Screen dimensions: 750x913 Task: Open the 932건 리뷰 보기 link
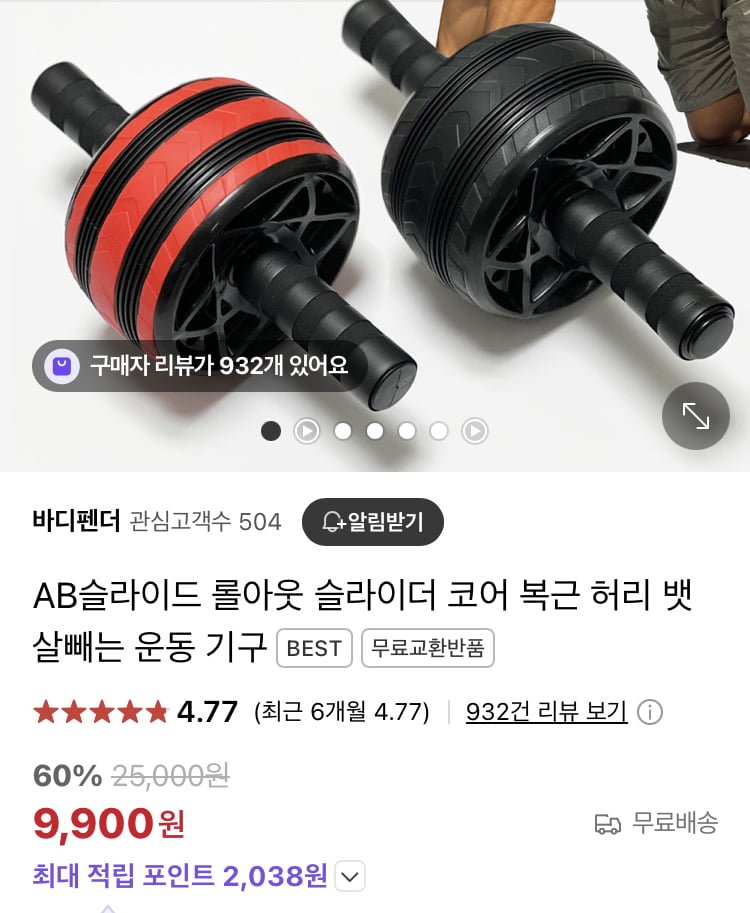click(x=546, y=712)
